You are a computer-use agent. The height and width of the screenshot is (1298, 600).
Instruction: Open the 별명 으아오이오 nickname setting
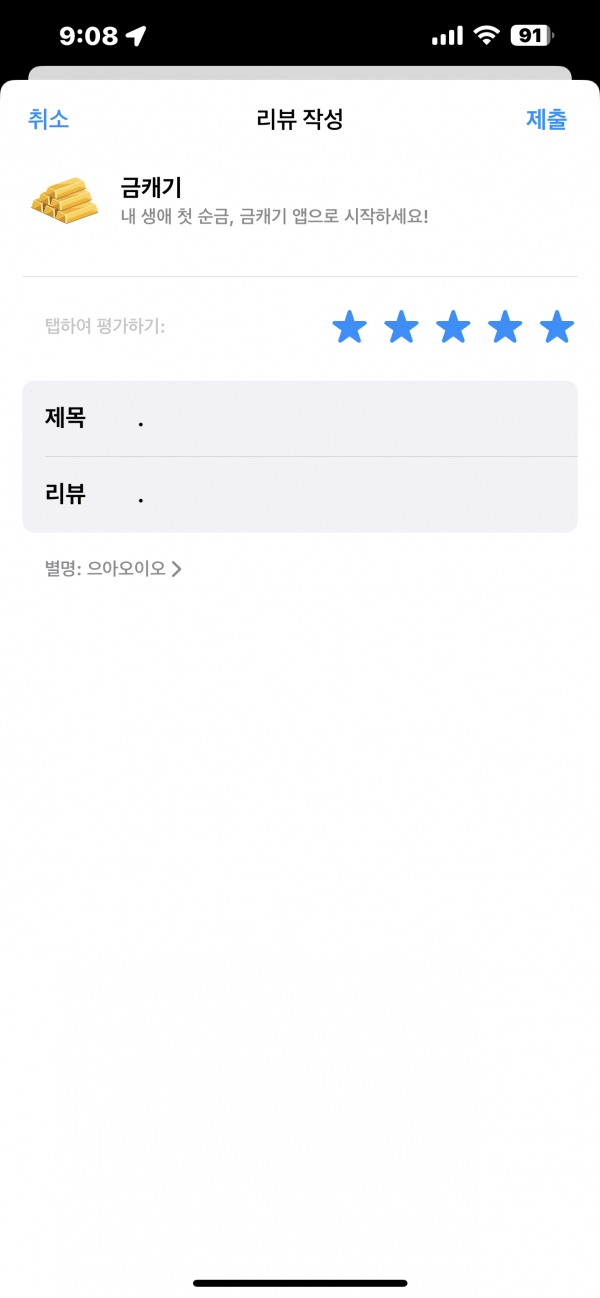(x=113, y=569)
